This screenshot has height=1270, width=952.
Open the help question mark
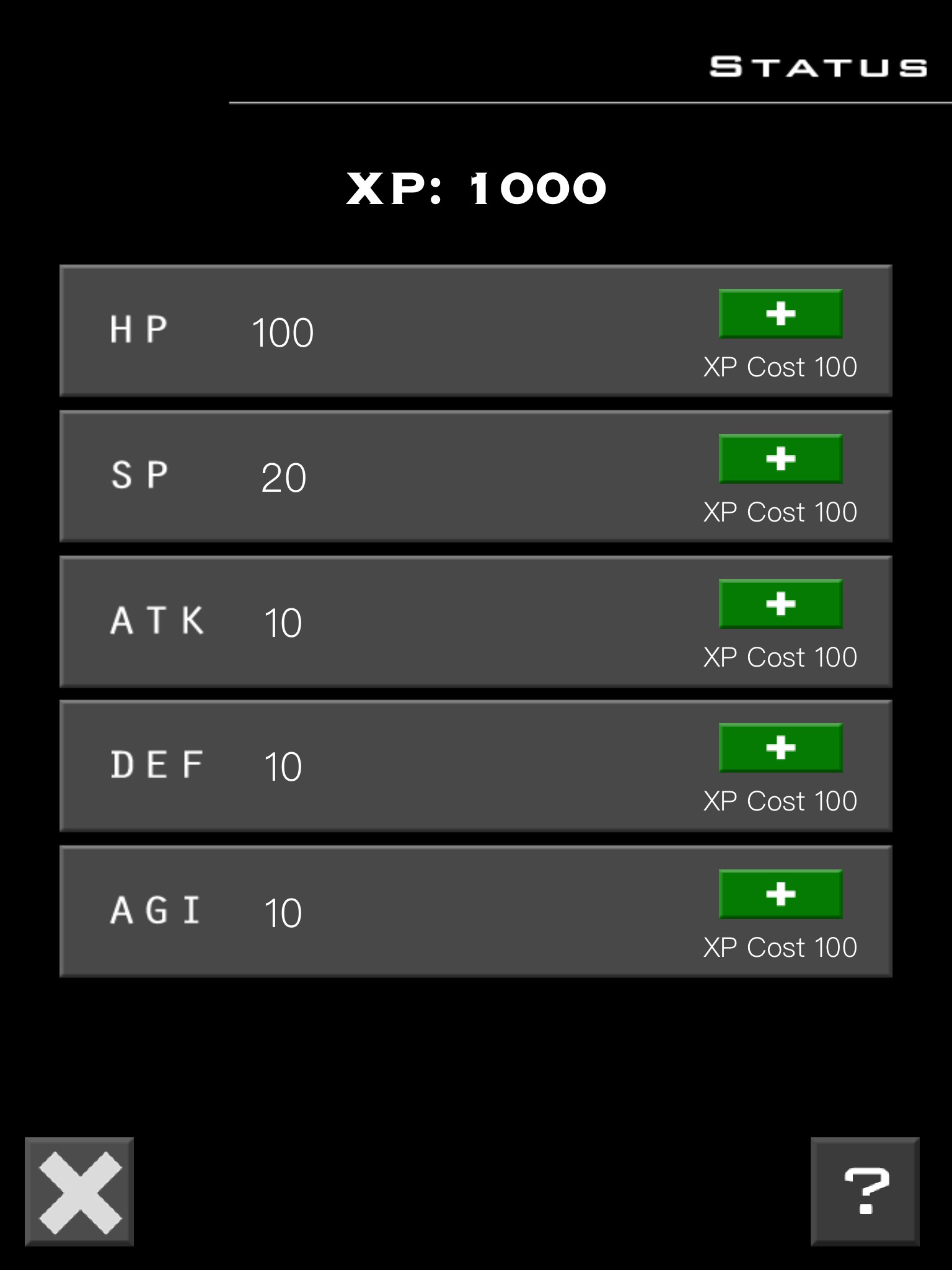coord(865,1192)
